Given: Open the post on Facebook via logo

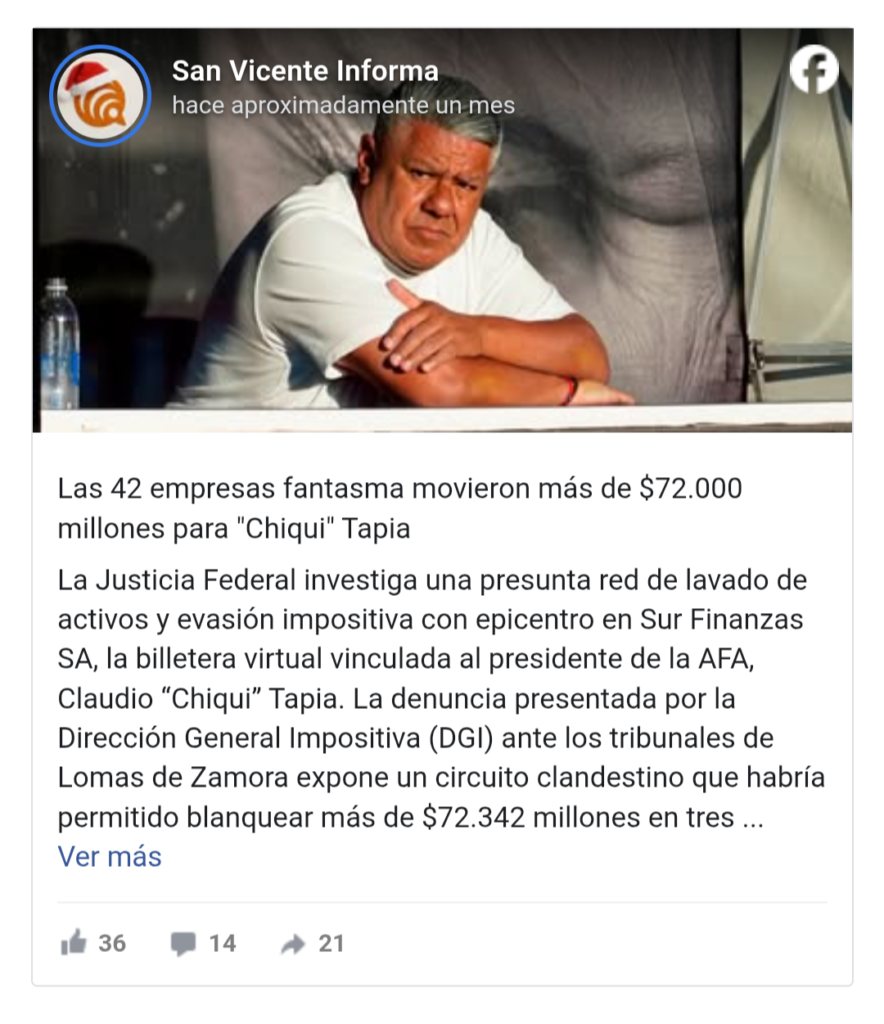Looking at the screenshot, I should pos(813,71).
